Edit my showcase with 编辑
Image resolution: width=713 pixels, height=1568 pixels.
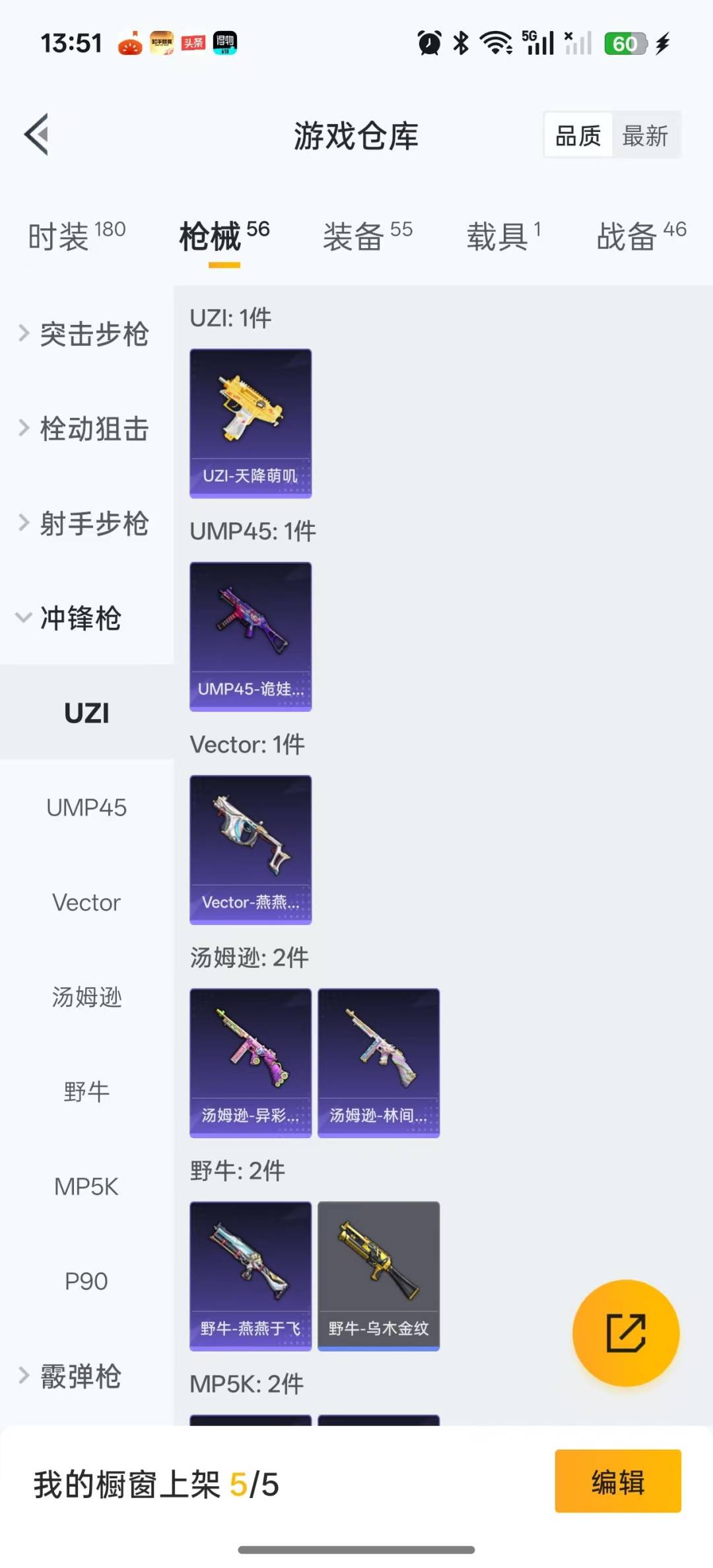tap(617, 1482)
